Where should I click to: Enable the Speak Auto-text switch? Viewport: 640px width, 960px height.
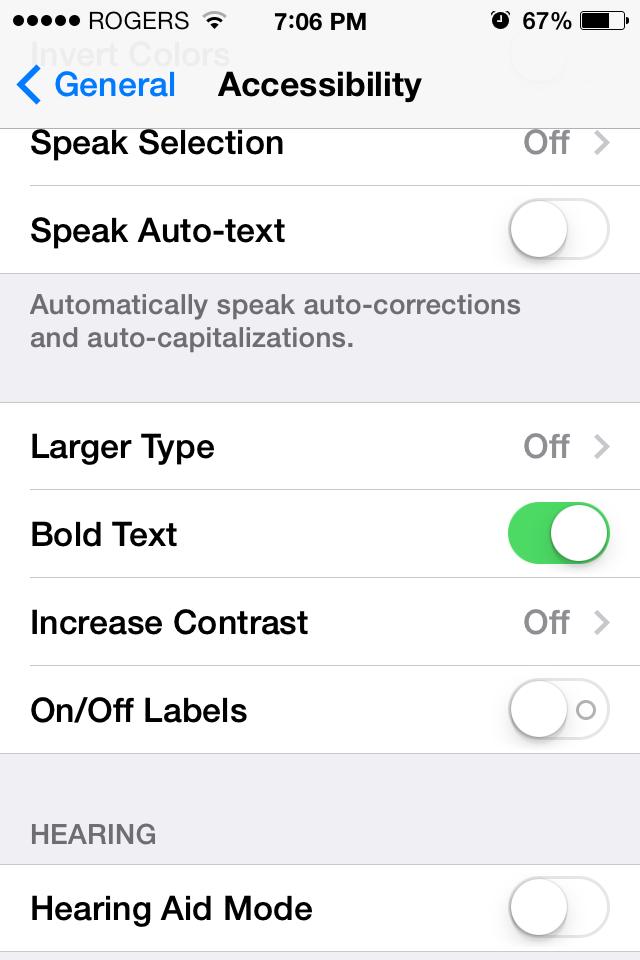coord(558,230)
